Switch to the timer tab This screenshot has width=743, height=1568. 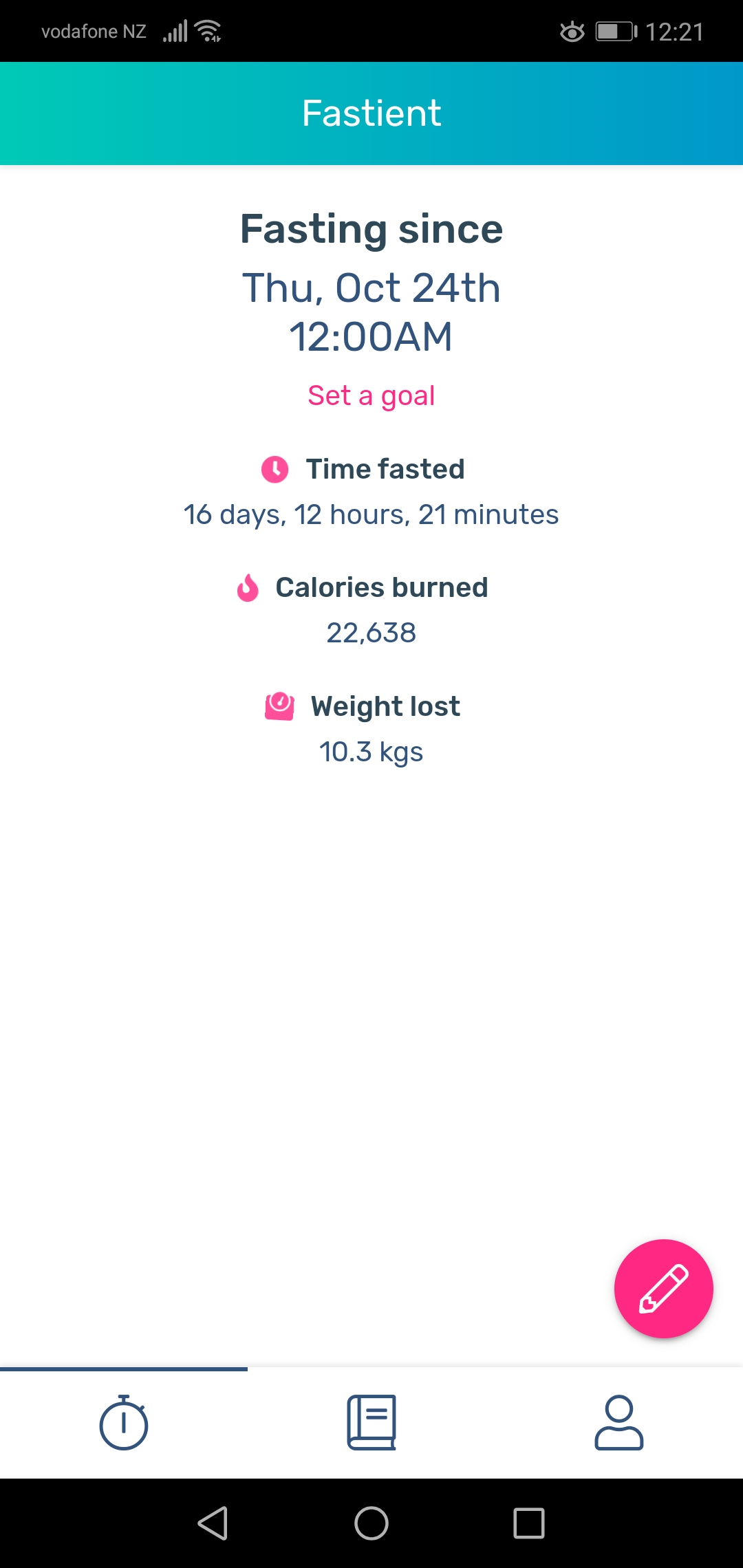(124, 1422)
